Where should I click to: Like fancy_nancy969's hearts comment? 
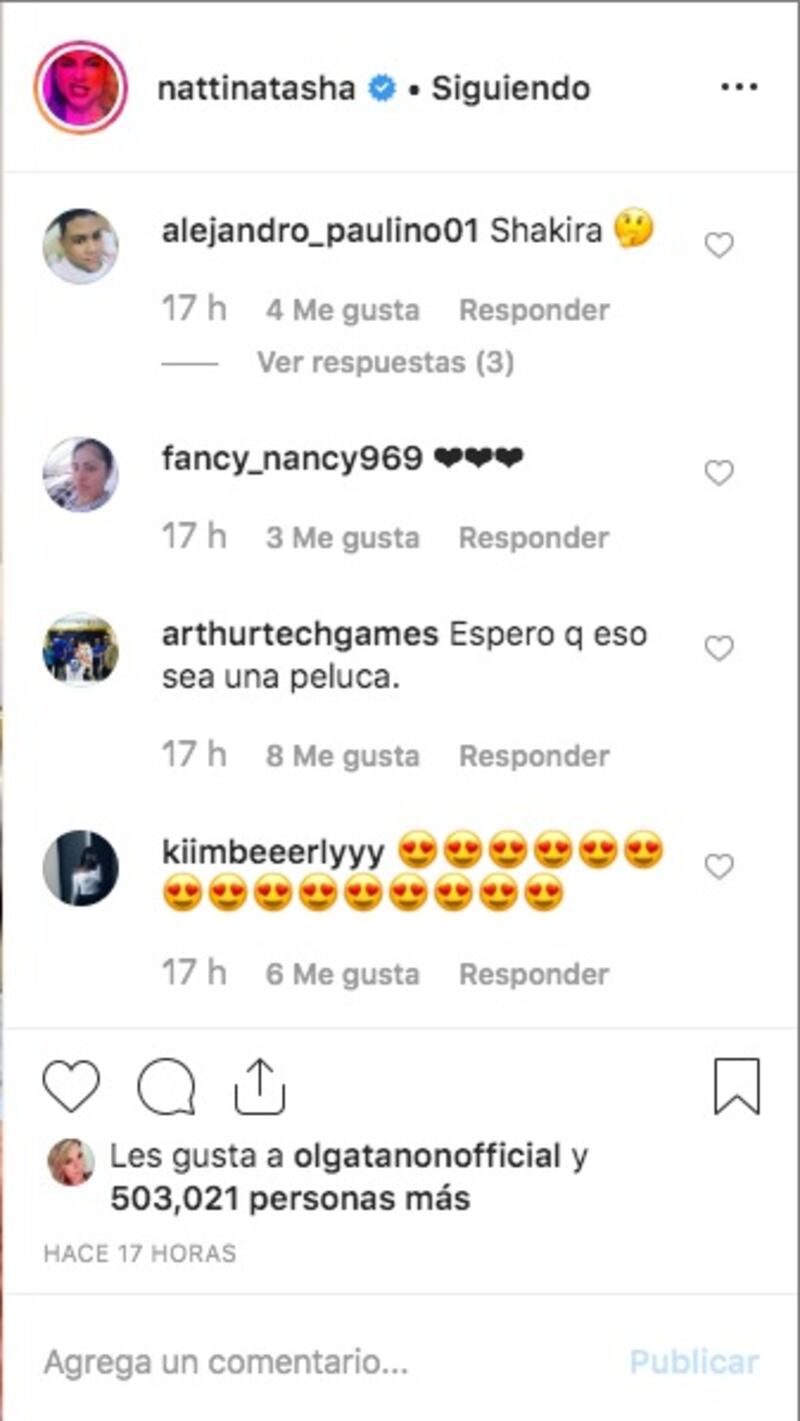pyautogui.click(x=719, y=473)
